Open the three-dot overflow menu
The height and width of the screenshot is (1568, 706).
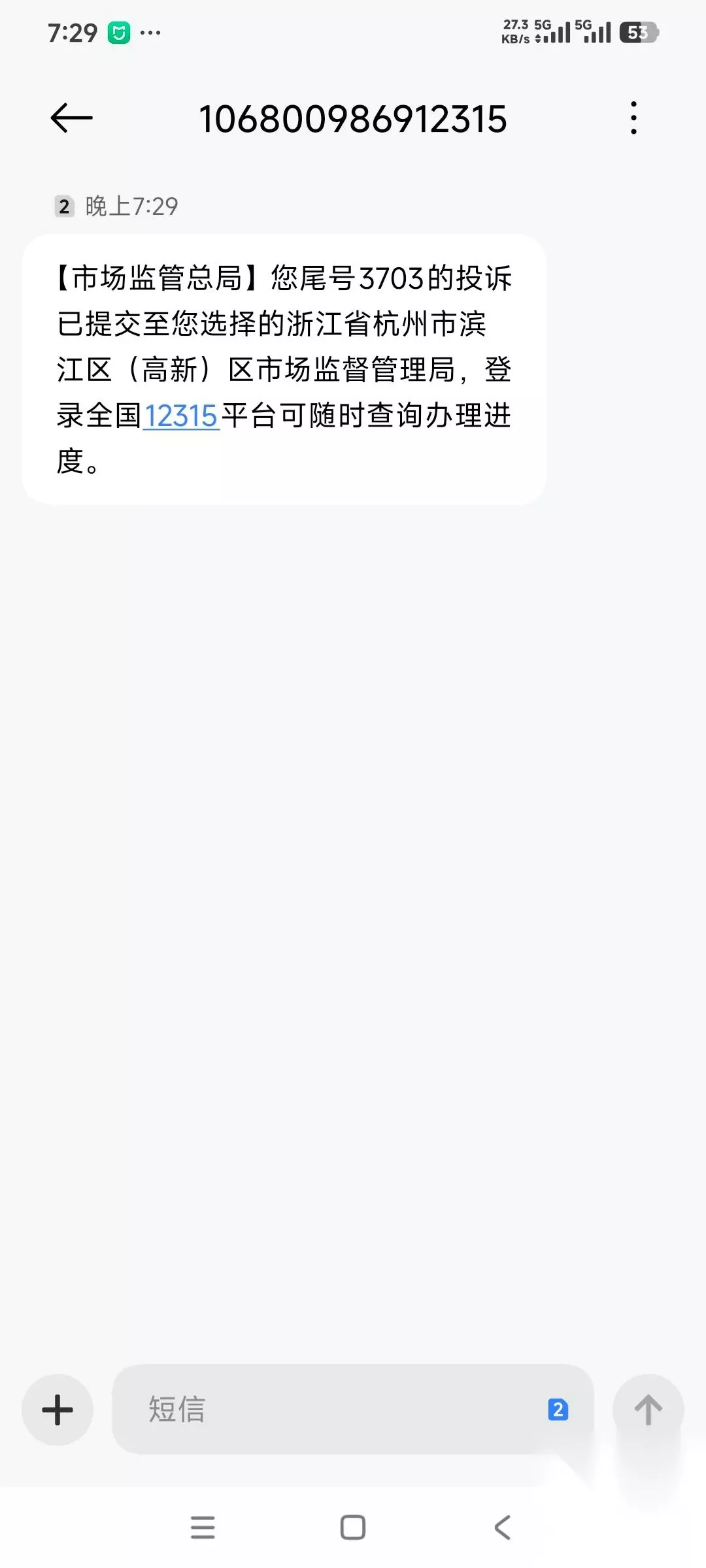tap(633, 118)
